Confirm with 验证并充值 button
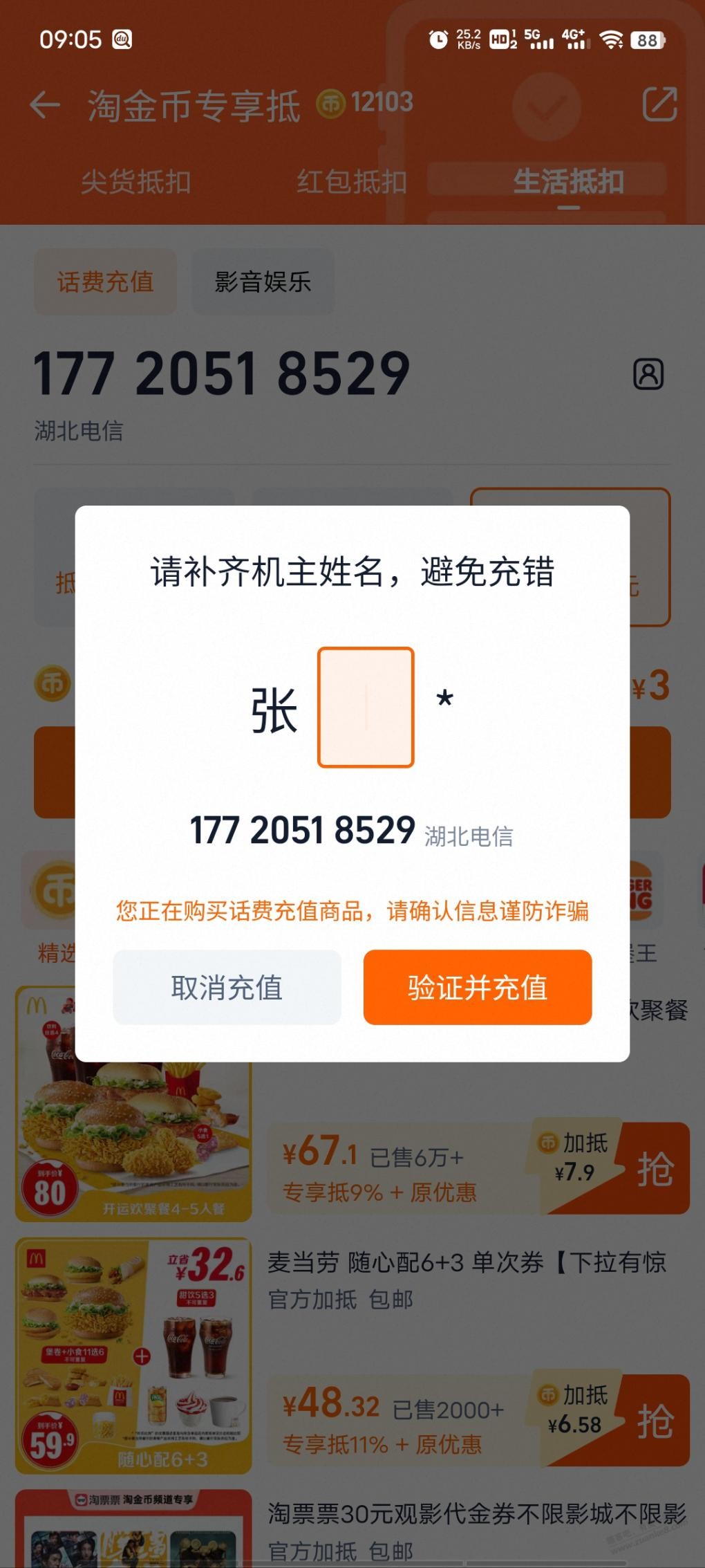 click(x=478, y=987)
